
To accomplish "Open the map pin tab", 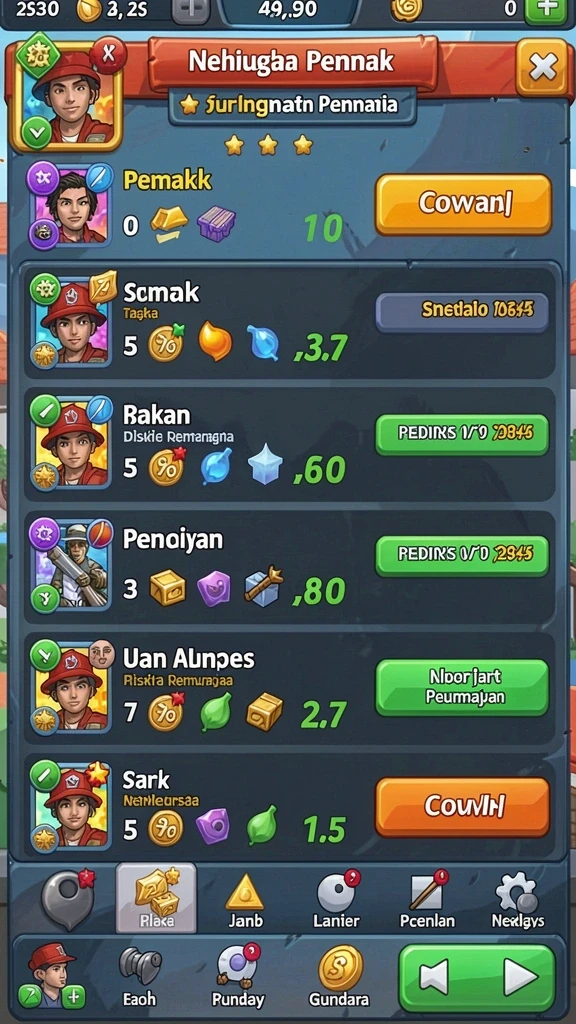I will pyautogui.click(x=67, y=899).
